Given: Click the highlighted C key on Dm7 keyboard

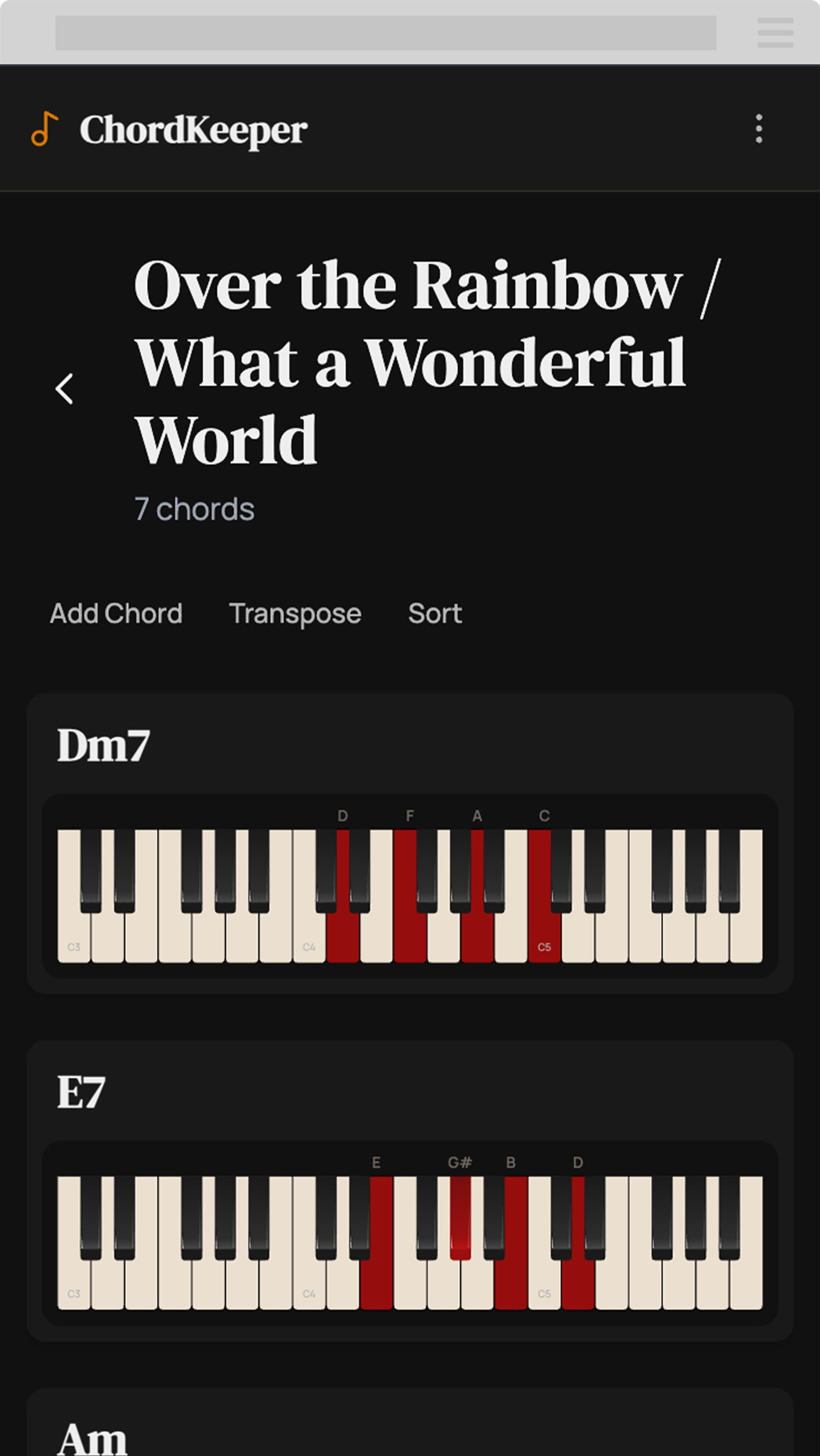Looking at the screenshot, I should (544, 933).
